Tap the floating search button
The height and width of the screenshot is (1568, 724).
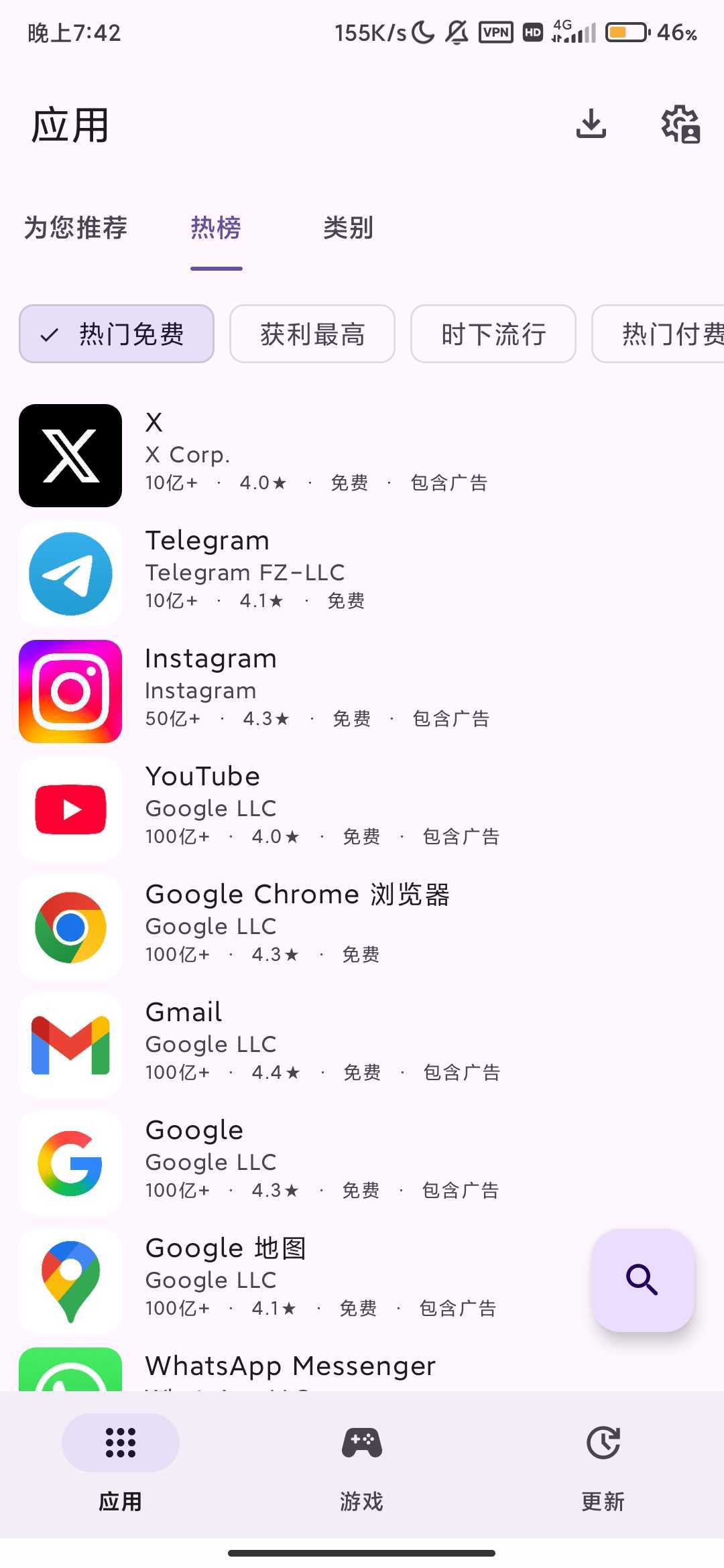click(x=642, y=1281)
